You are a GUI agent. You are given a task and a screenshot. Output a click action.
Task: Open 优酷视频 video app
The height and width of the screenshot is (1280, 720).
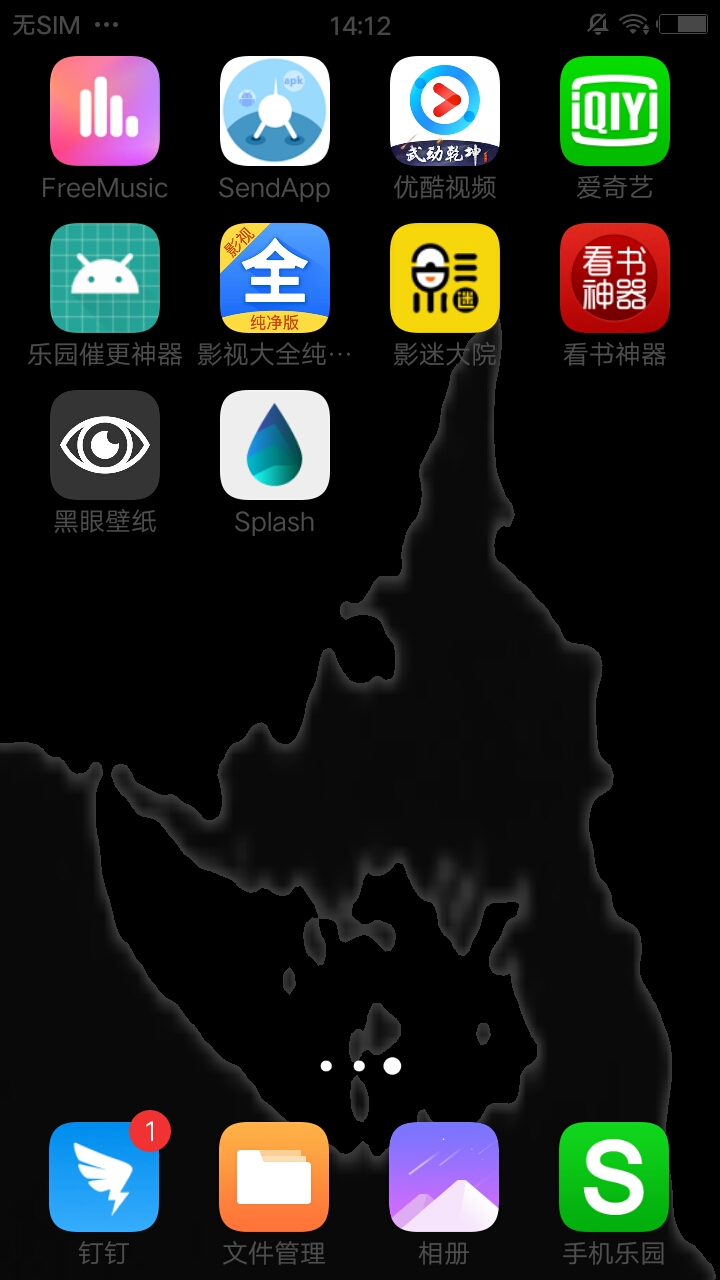(444, 111)
